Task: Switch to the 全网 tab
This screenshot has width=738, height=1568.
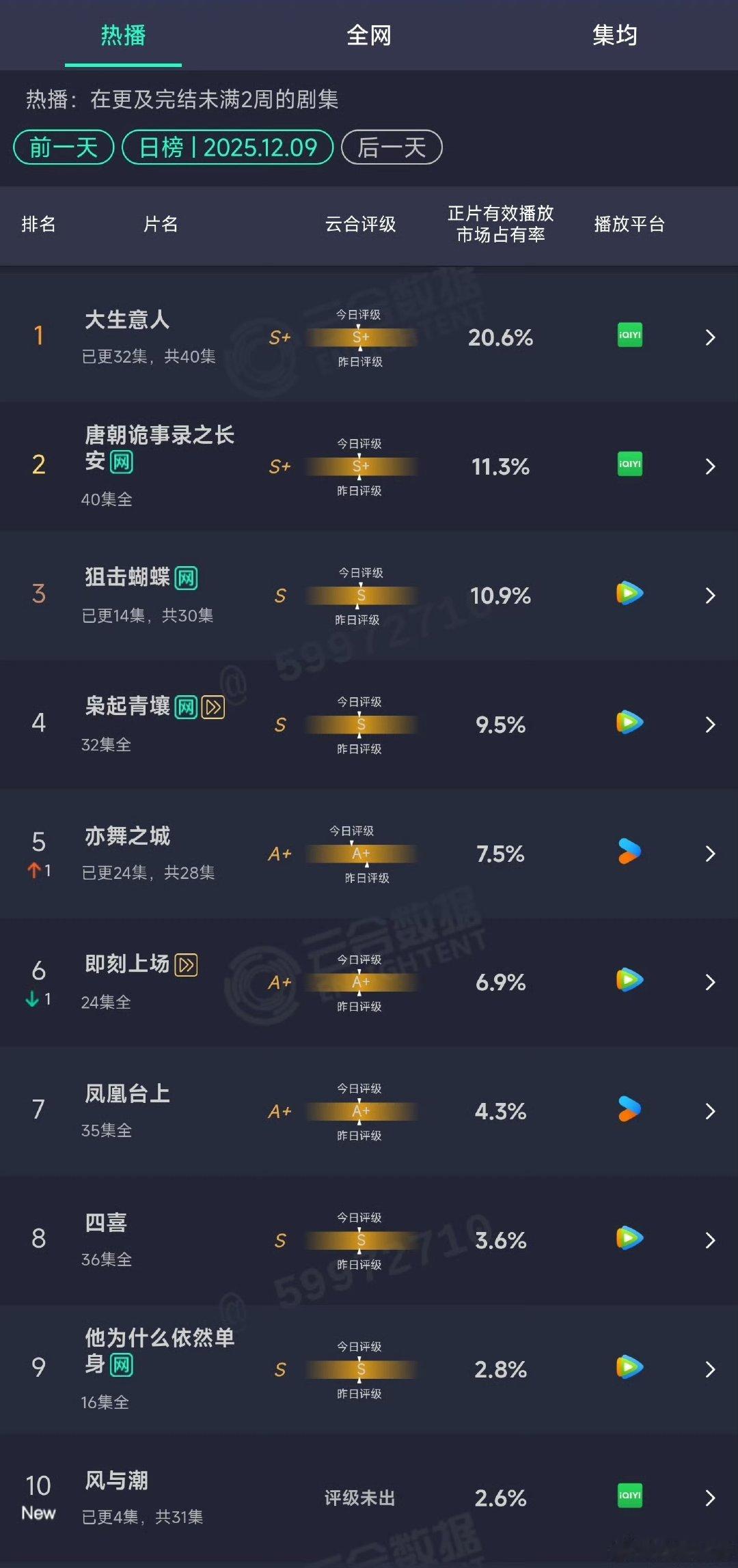Action: 368,36
